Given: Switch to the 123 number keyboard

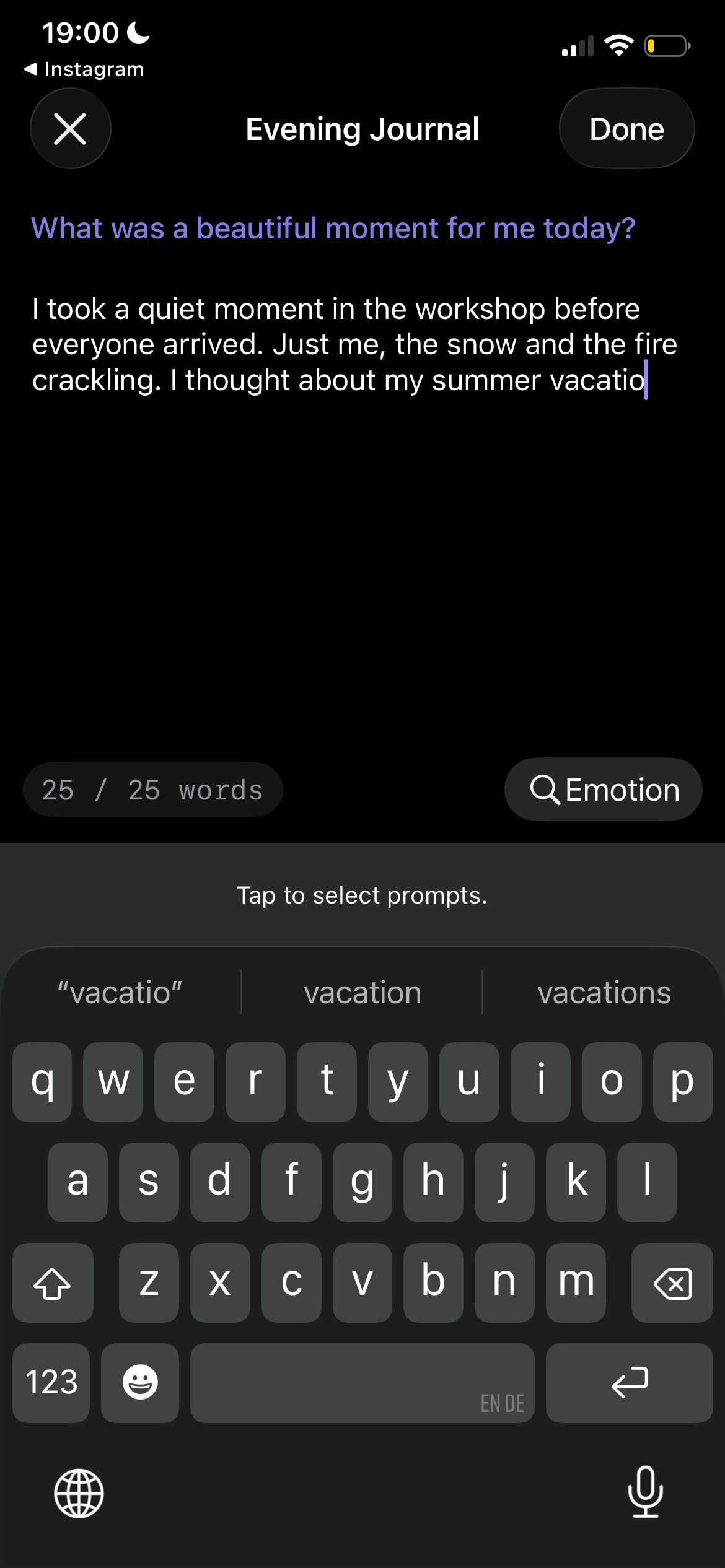Looking at the screenshot, I should click(51, 1383).
